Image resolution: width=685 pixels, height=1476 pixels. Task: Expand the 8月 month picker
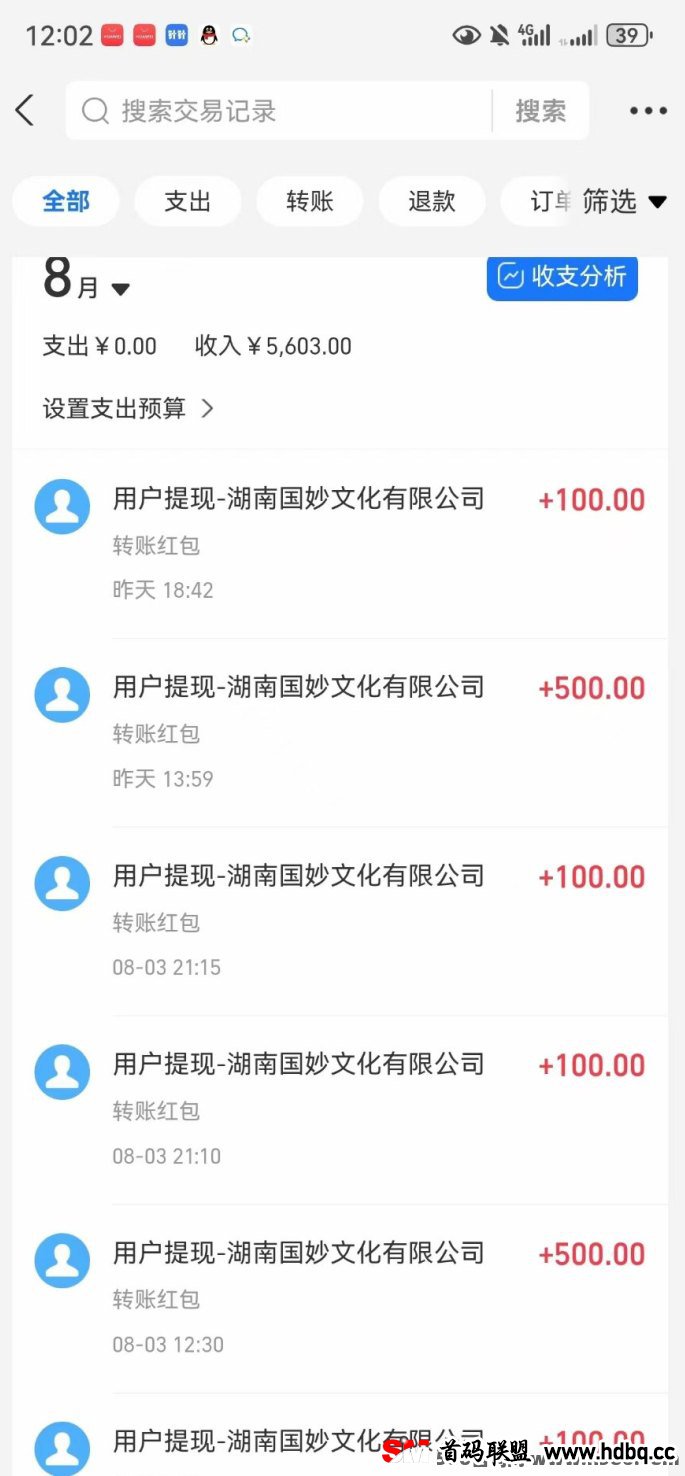[87, 280]
